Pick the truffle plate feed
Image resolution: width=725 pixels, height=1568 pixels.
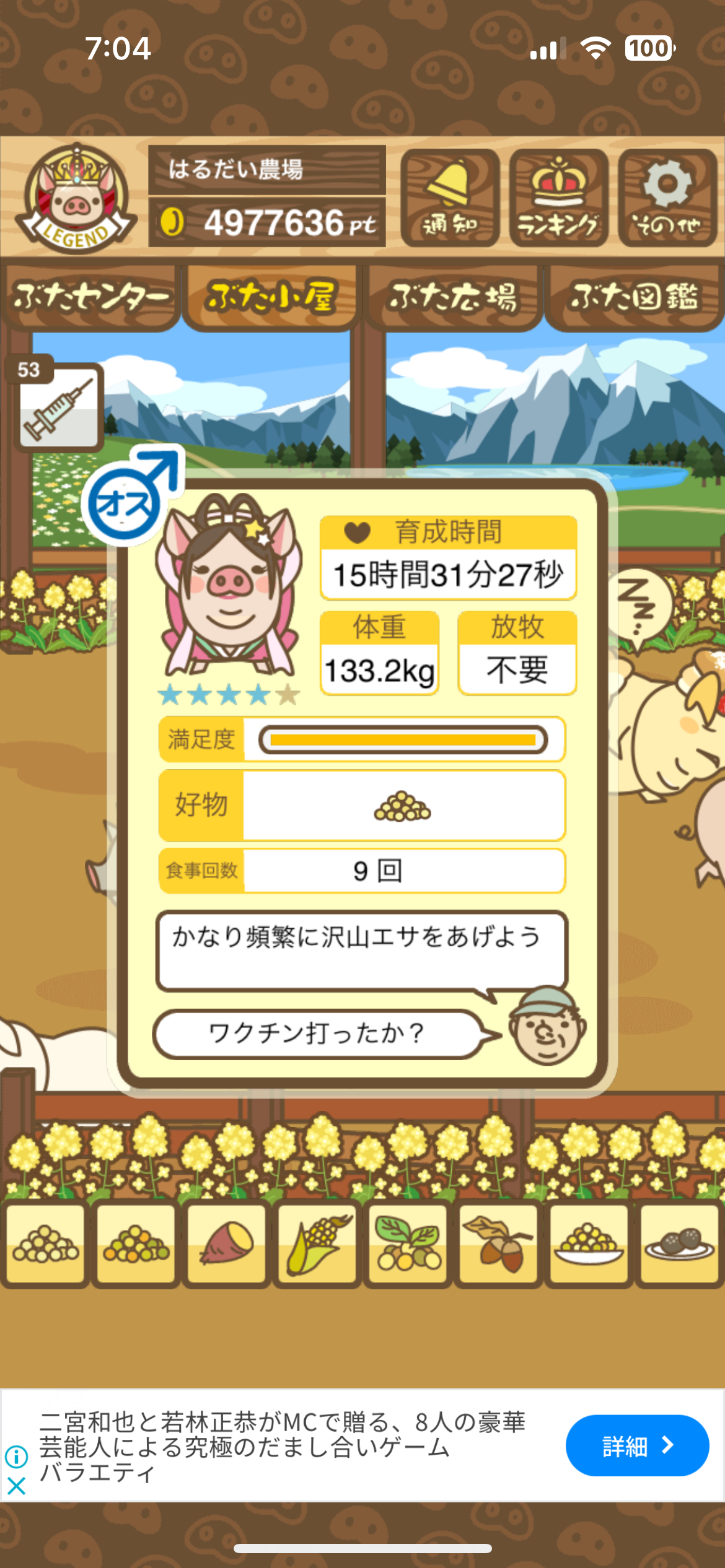click(679, 1243)
